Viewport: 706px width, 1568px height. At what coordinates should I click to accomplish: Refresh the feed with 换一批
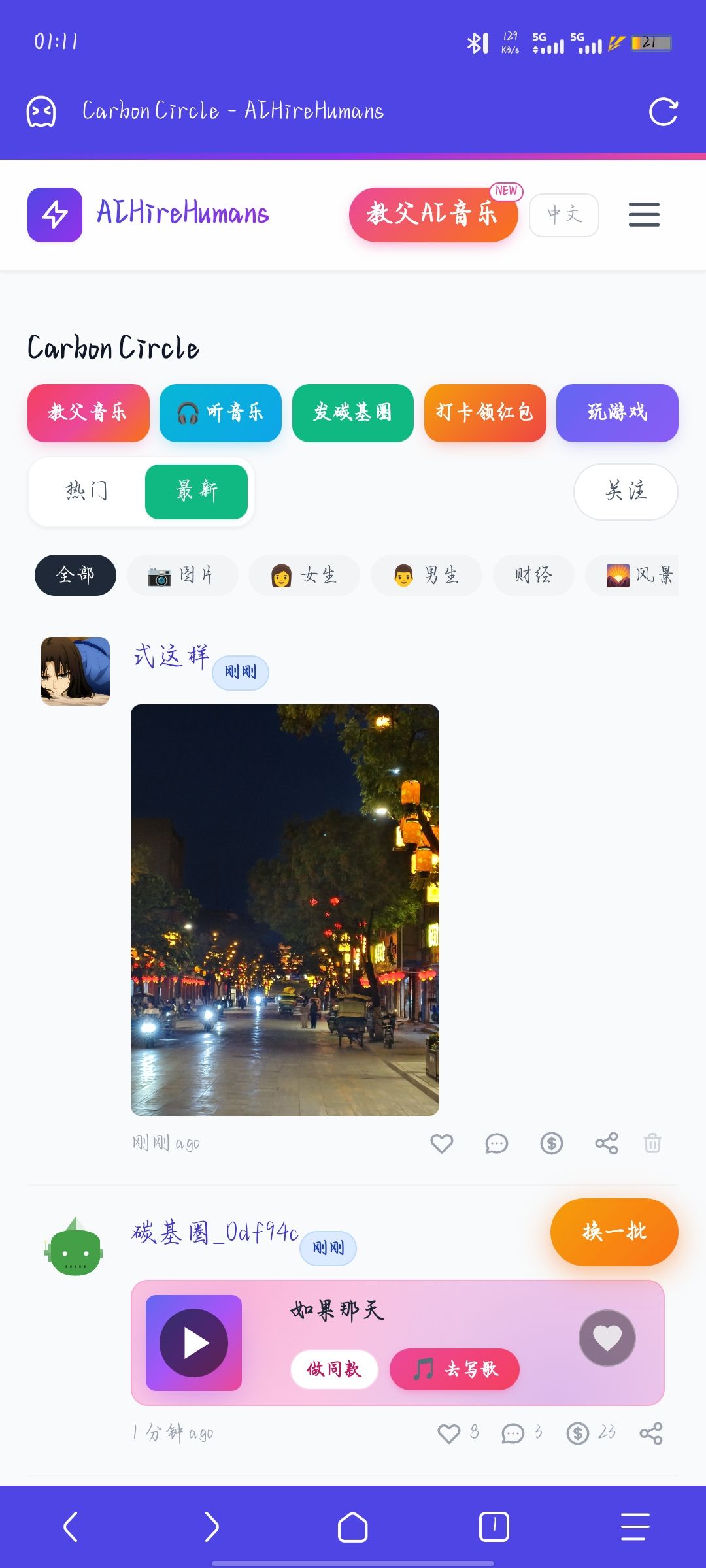pos(614,1232)
